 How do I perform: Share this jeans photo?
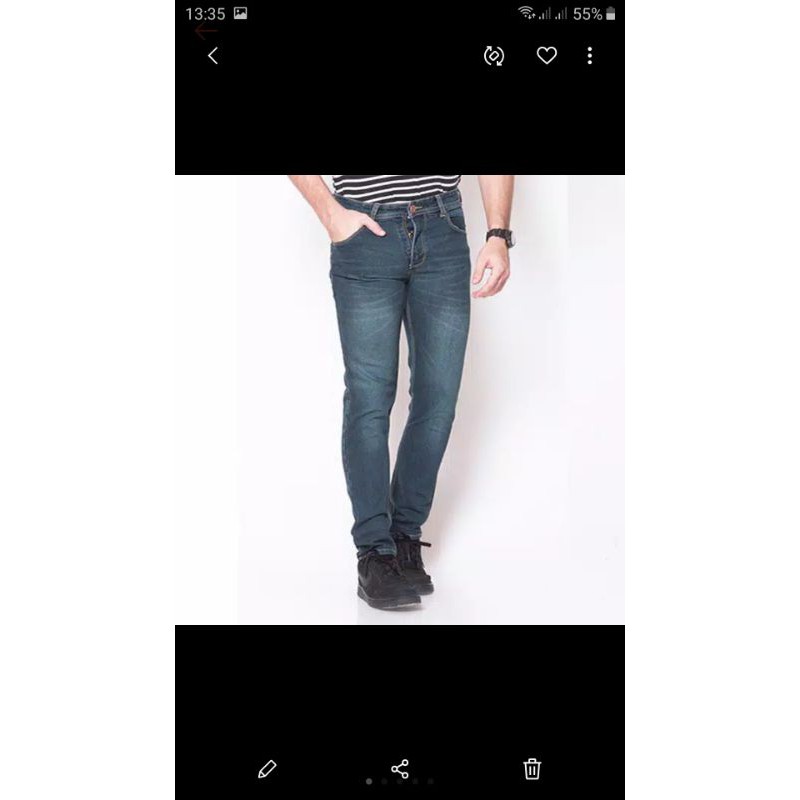point(400,768)
